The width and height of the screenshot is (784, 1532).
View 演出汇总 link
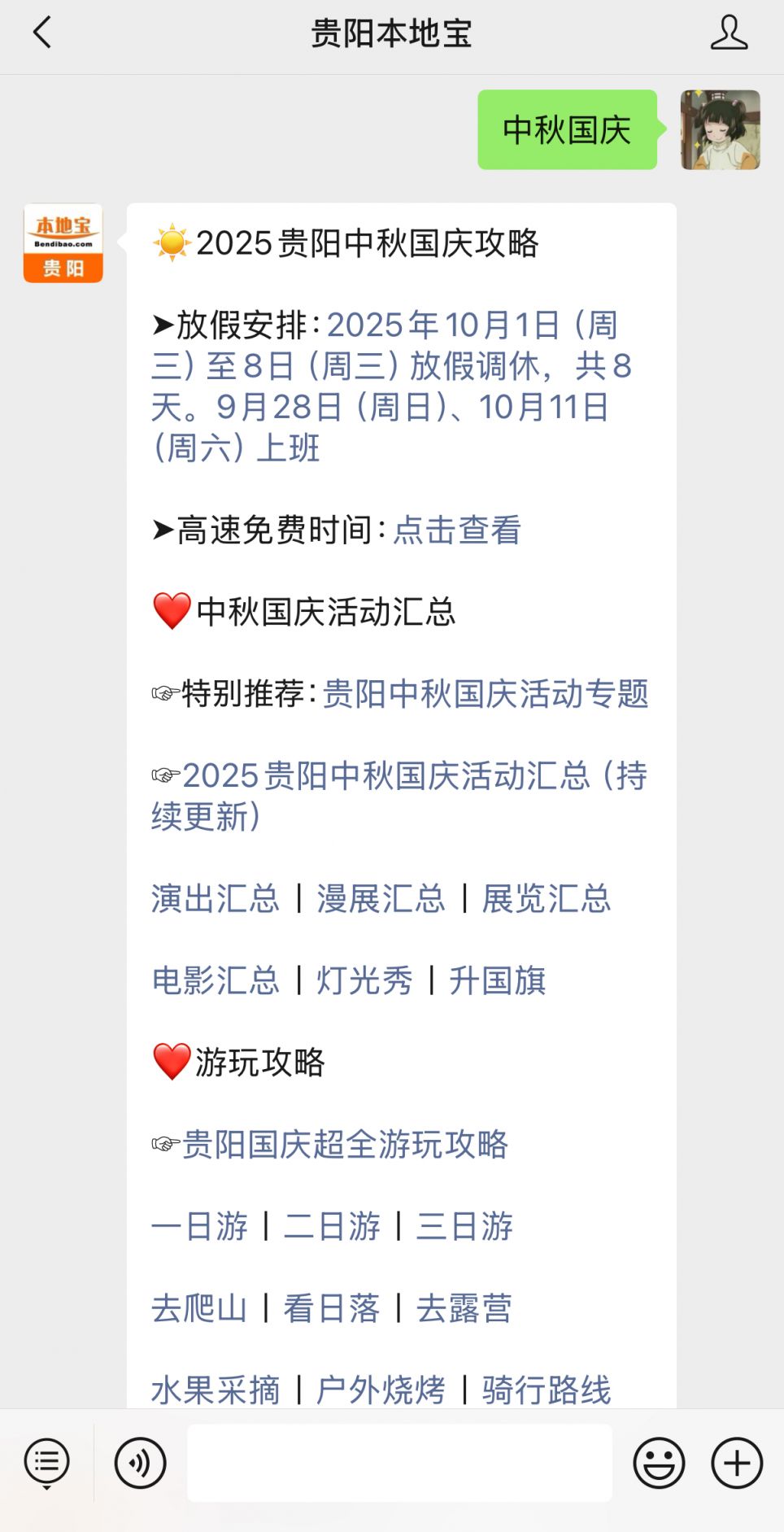(x=216, y=899)
